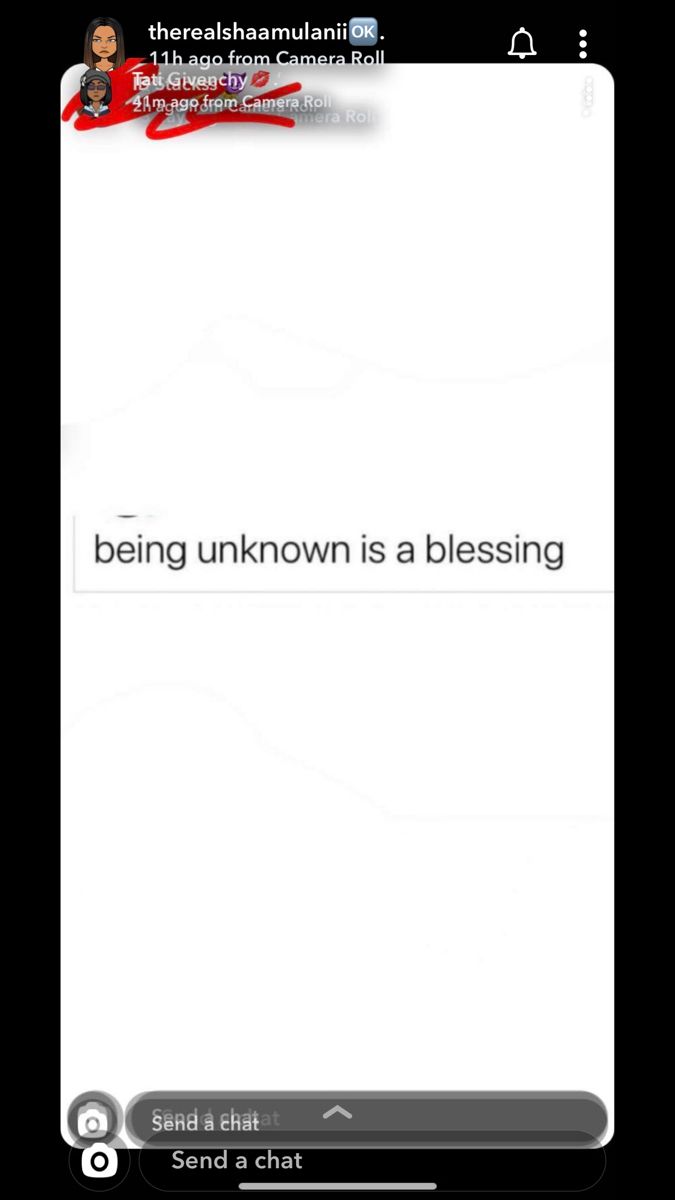Open the notifications bell for this story
The image size is (675, 1200).
point(522,43)
